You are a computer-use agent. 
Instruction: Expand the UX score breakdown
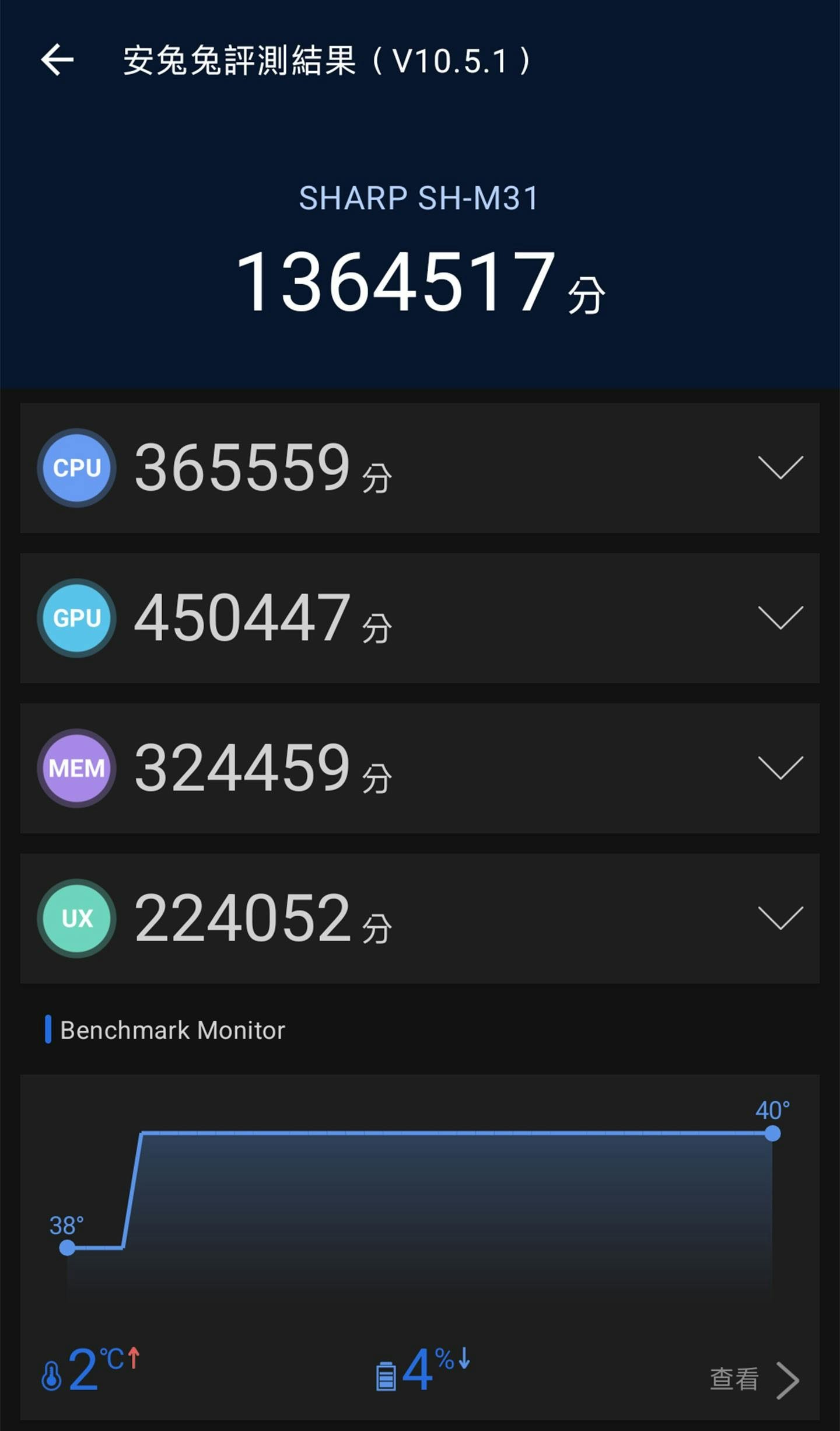tap(780, 918)
